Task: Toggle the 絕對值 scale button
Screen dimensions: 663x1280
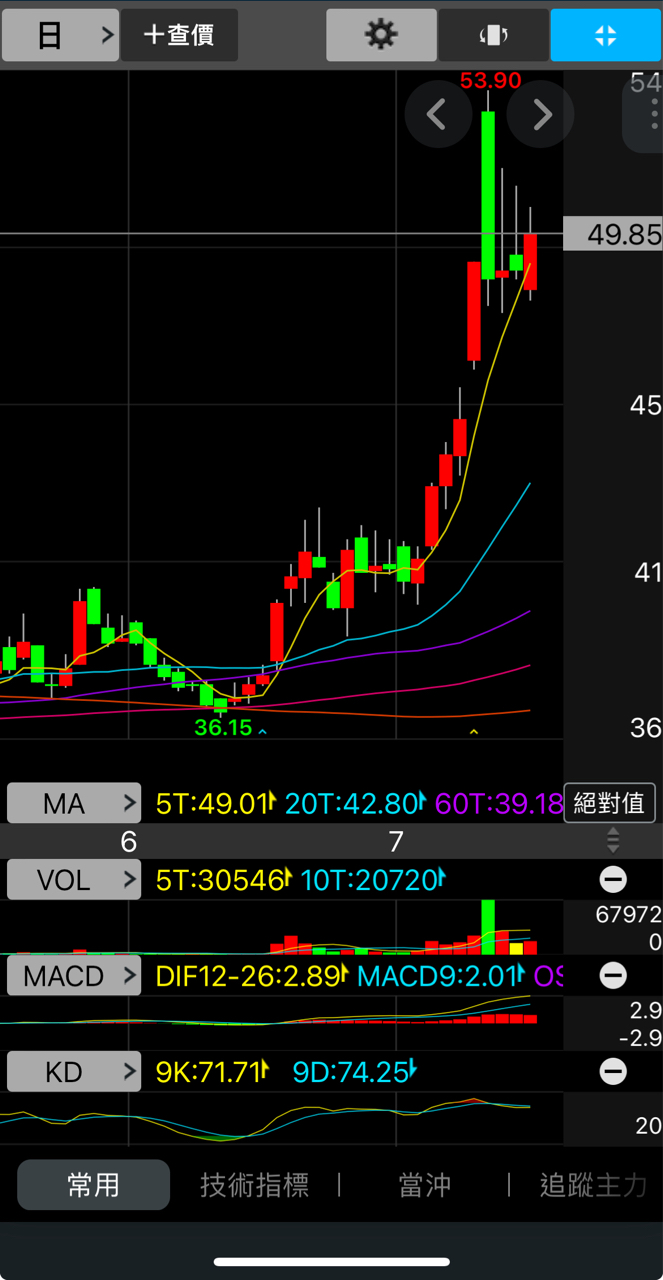Action: click(x=610, y=803)
